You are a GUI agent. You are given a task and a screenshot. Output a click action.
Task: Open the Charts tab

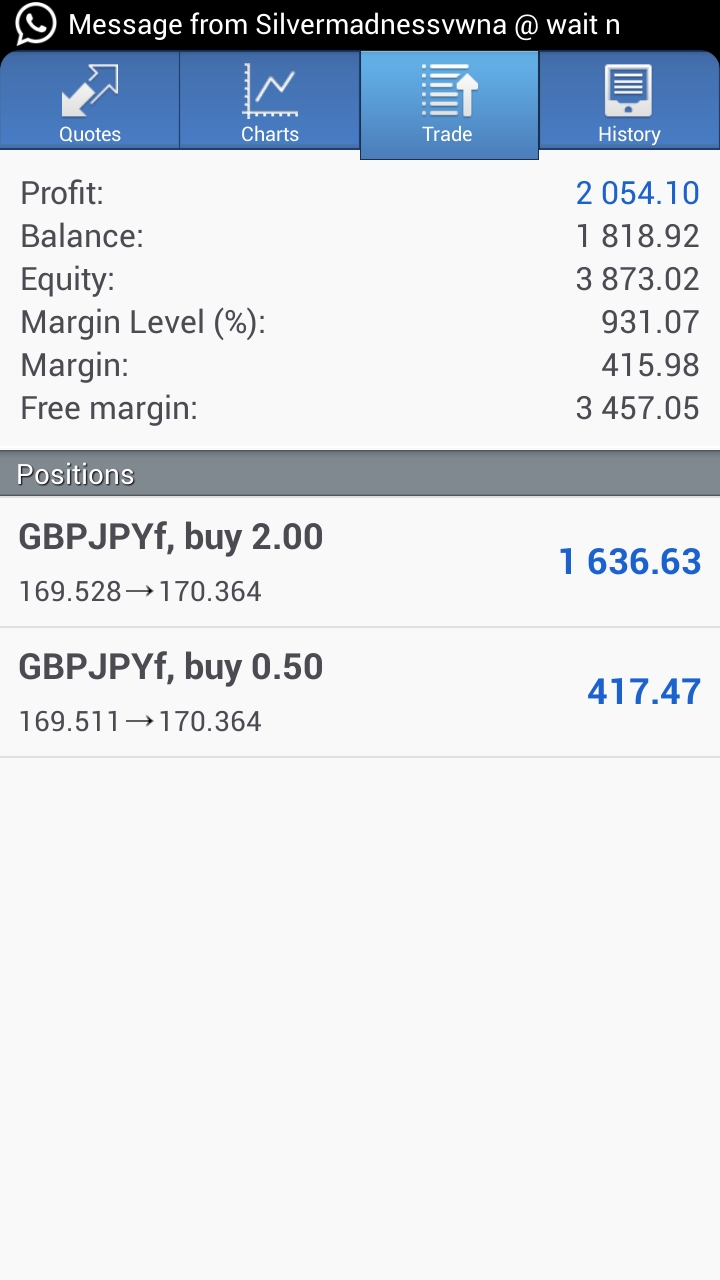(x=270, y=101)
